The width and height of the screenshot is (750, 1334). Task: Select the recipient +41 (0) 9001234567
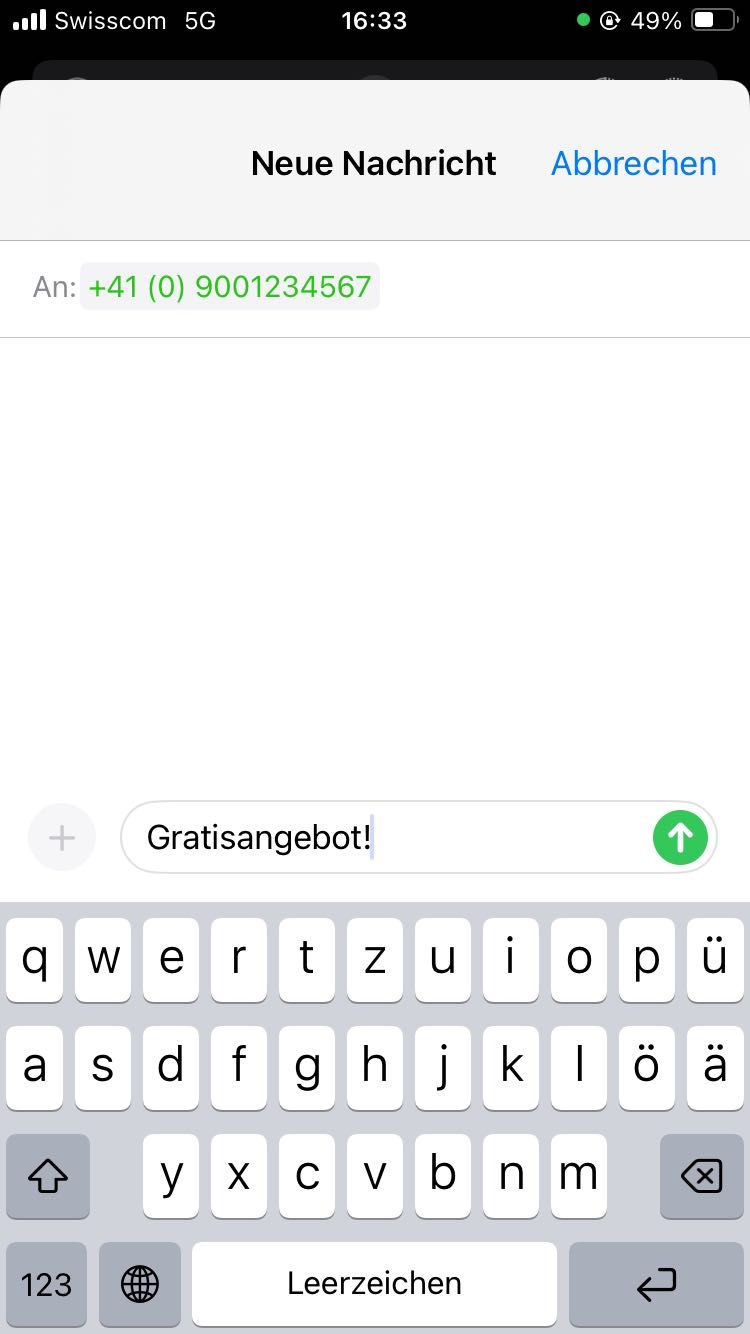point(230,287)
